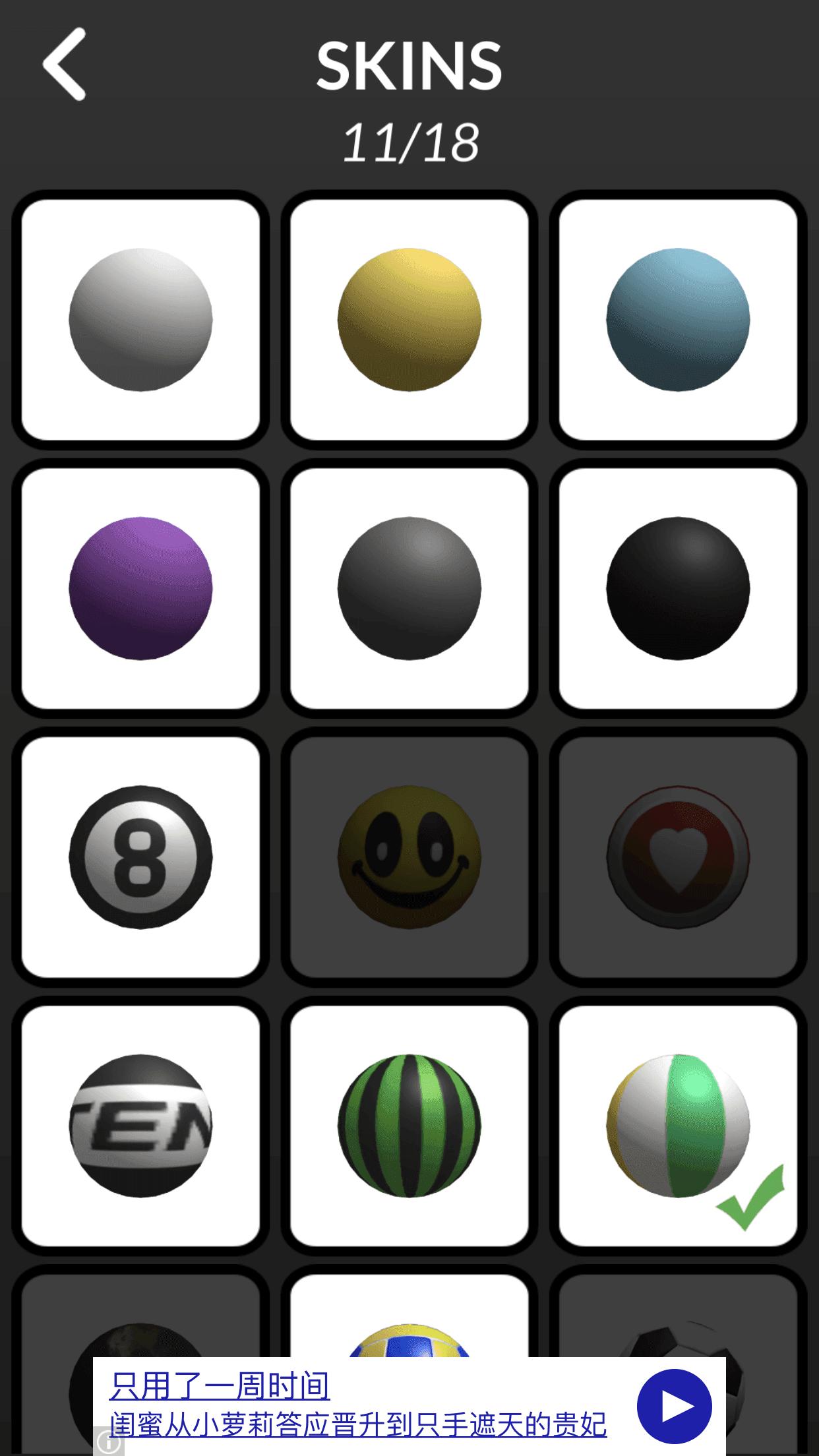Select the 8-ball skin
The width and height of the screenshot is (819, 1456).
tap(140, 857)
